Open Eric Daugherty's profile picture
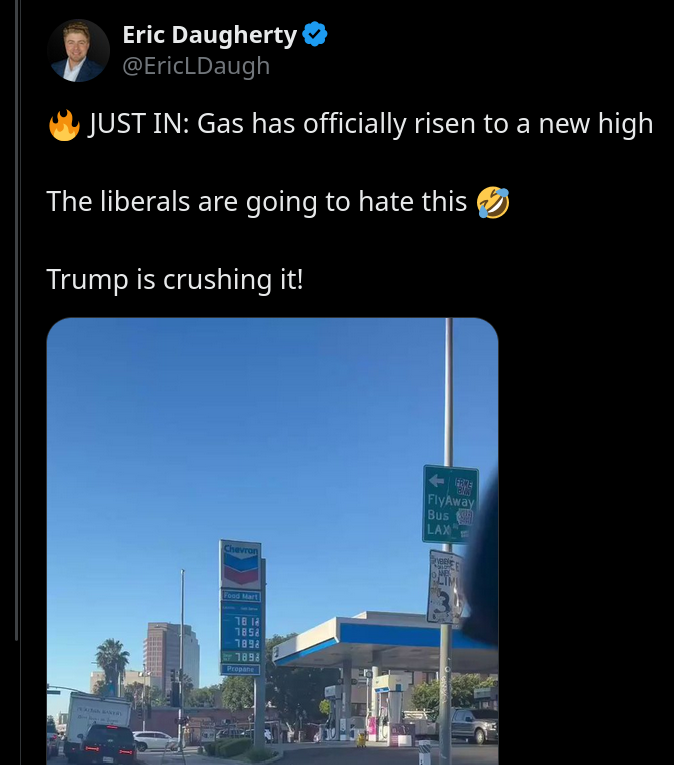Screen dimensions: 674x765 [x=78, y=50]
